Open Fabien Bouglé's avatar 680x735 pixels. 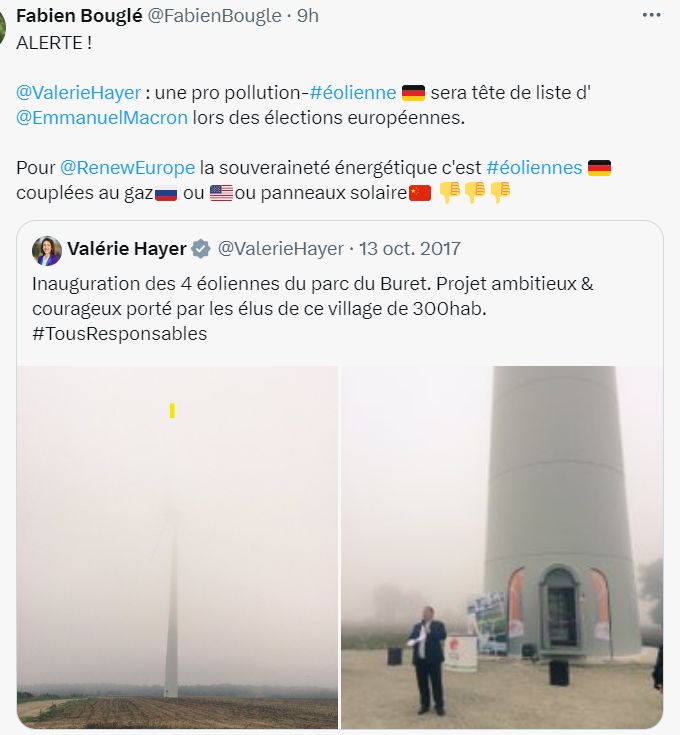click(4, 18)
